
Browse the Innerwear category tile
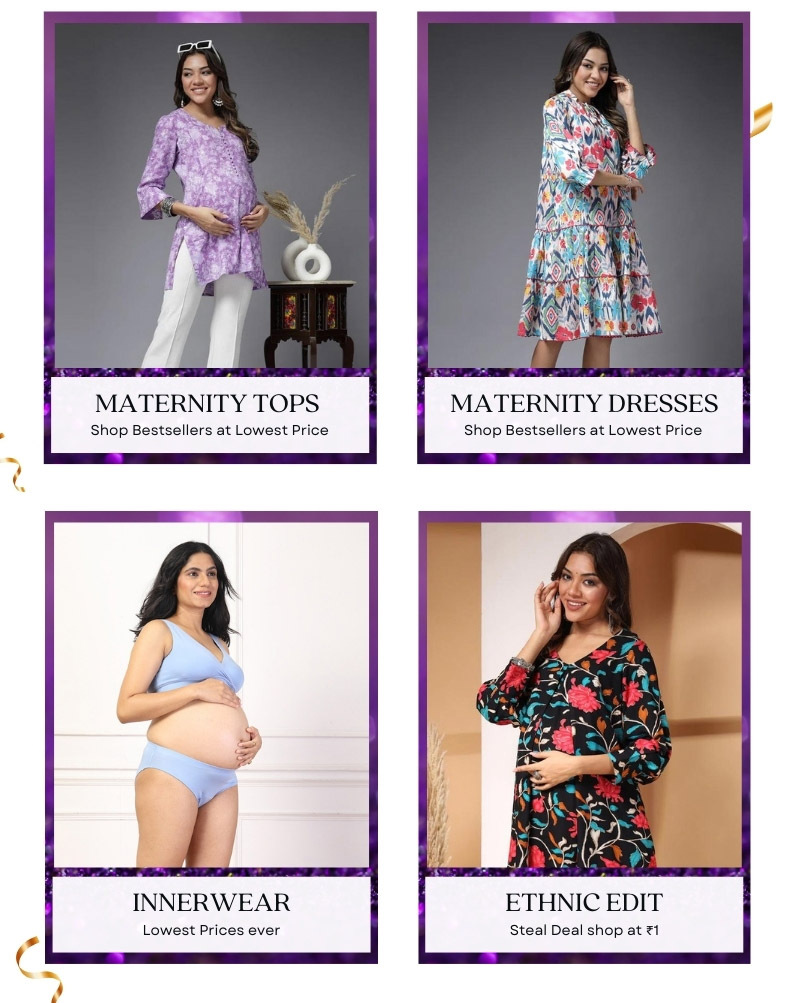click(x=210, y=737)
